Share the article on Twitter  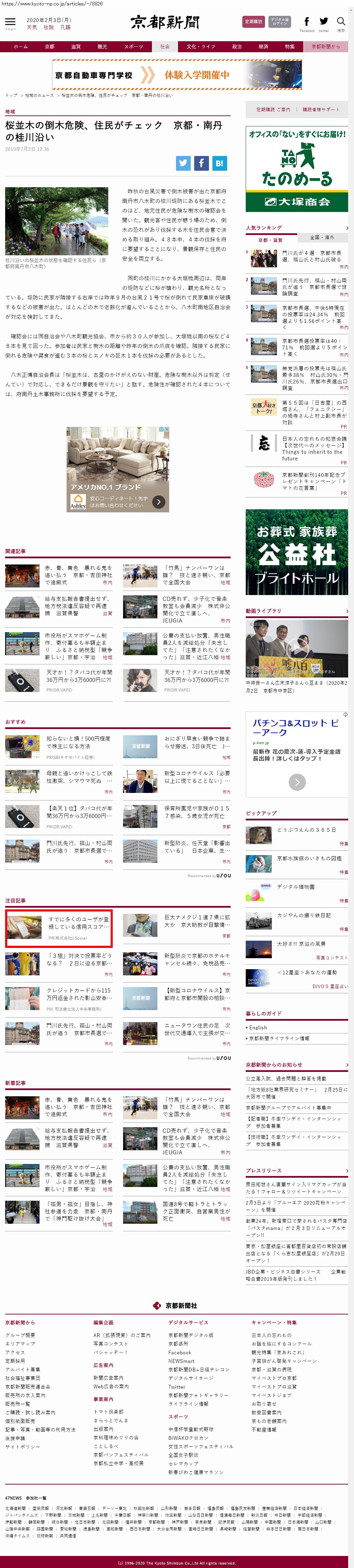tap(183, 163)
